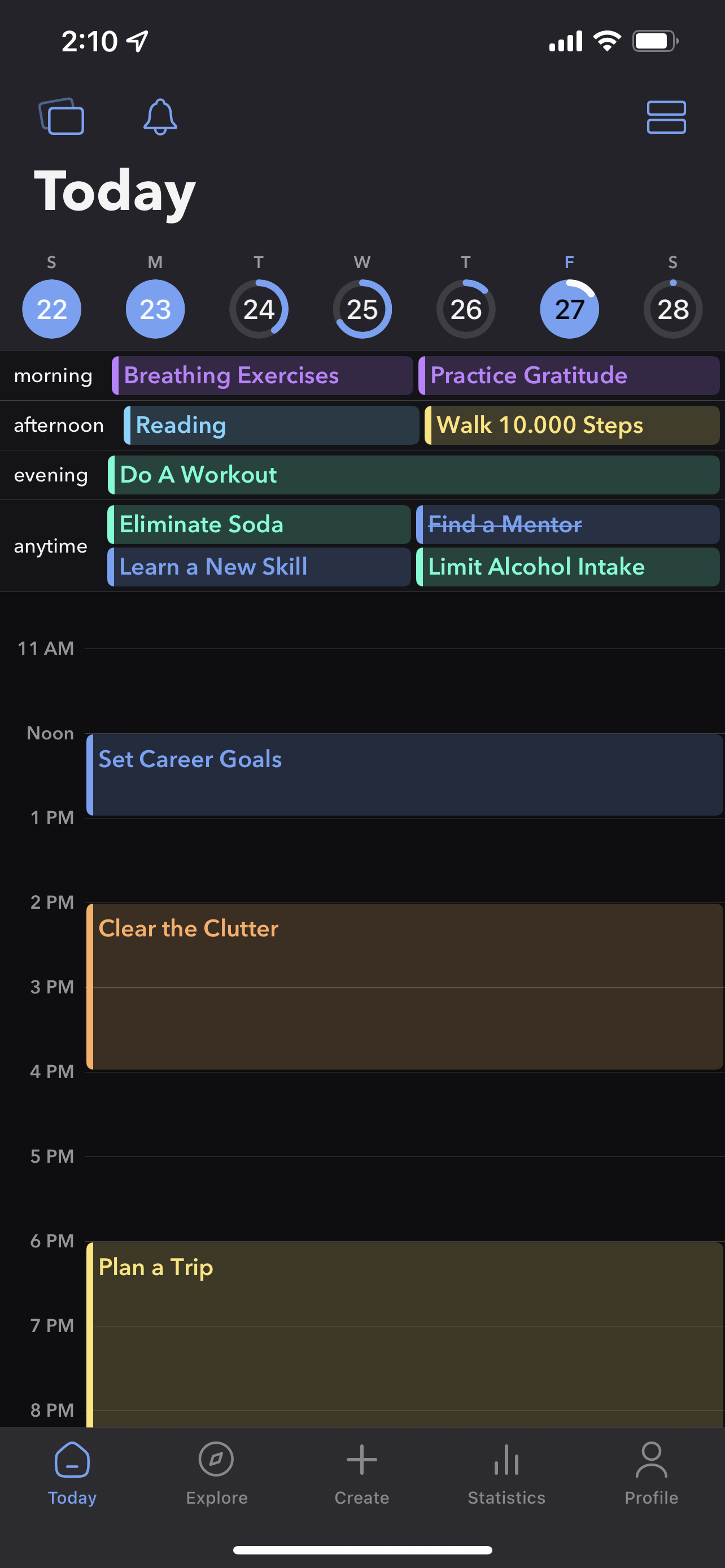
Task: Open Walk 10.000 Steps habit
Action: coord(571,425)
